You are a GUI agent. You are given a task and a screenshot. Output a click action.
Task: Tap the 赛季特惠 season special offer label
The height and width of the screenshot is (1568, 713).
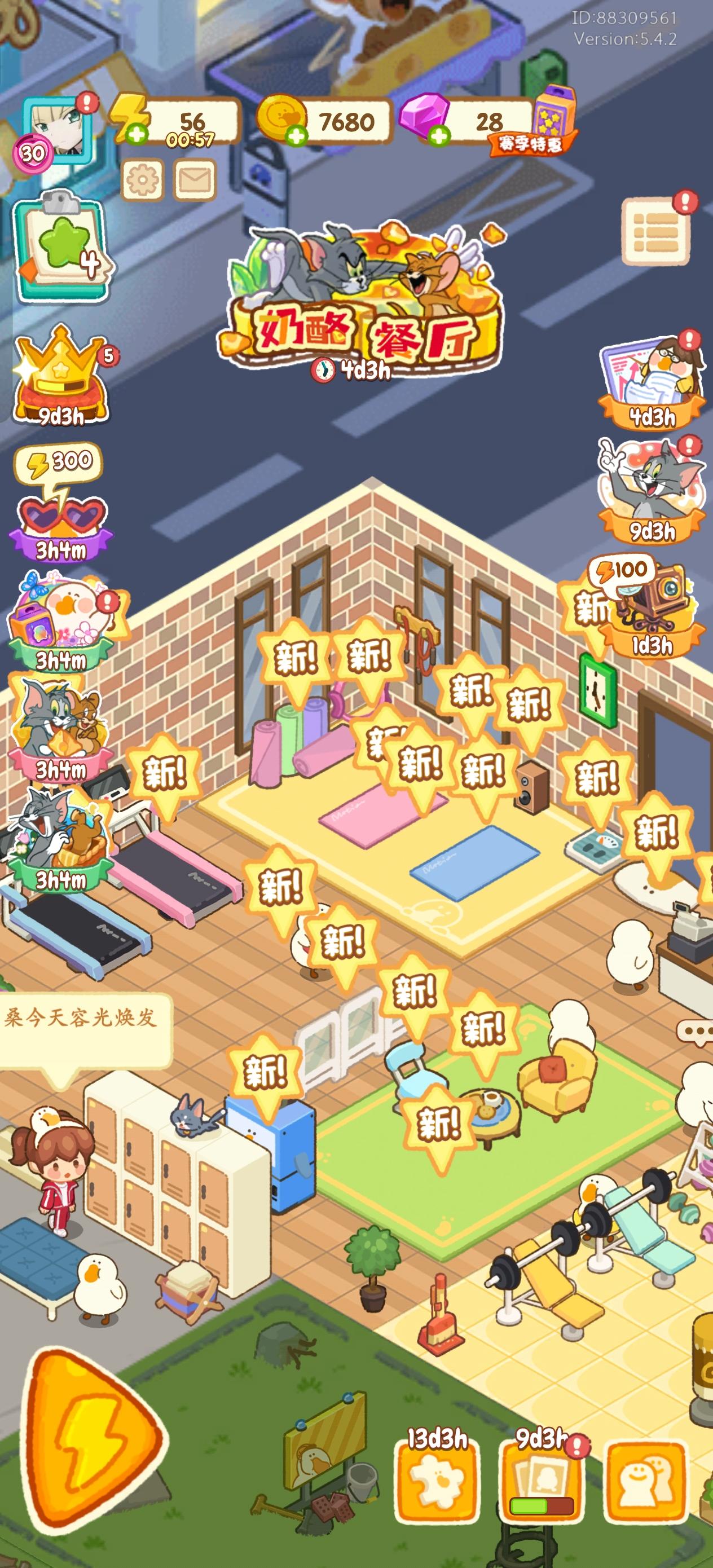[x=531, y=143]
